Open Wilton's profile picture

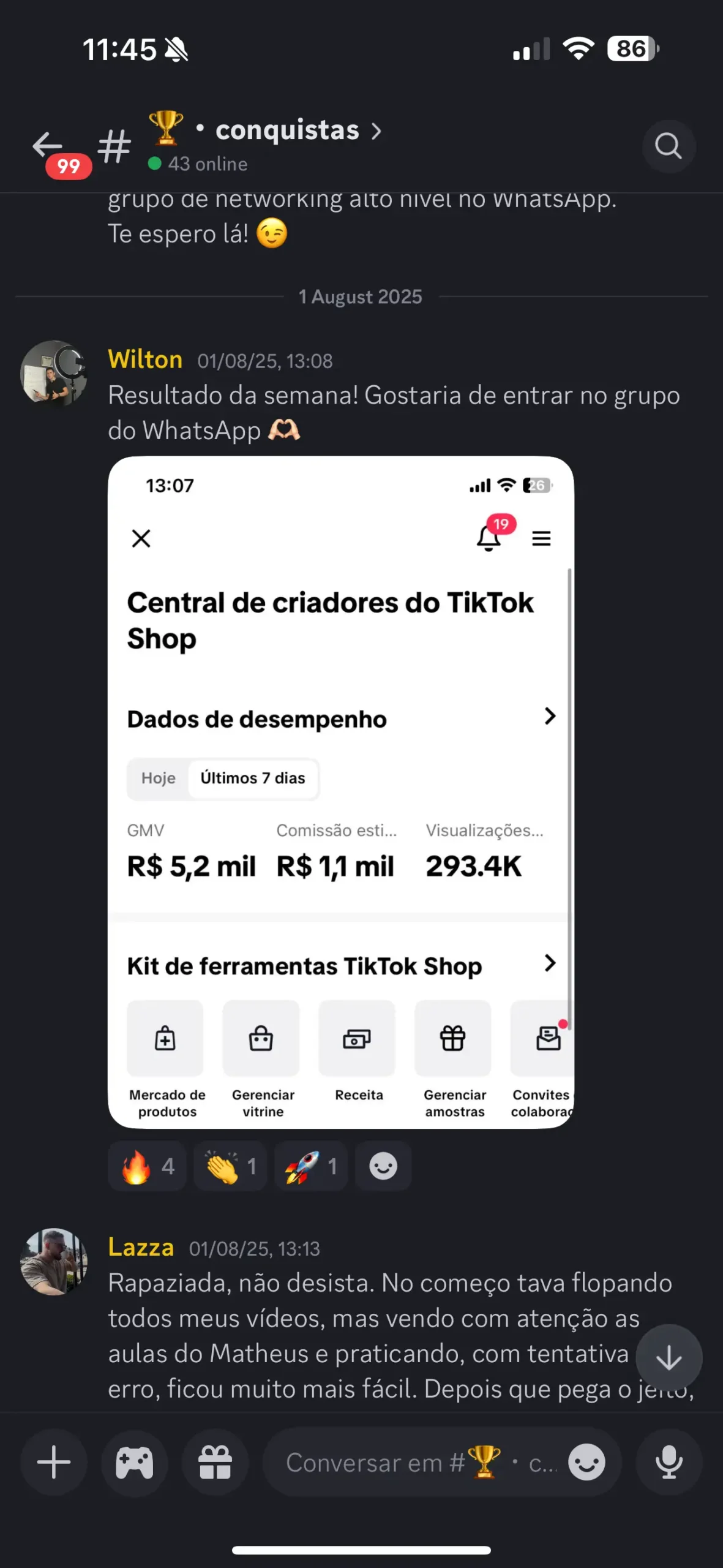pyautogui.click(x=54, y=374)
